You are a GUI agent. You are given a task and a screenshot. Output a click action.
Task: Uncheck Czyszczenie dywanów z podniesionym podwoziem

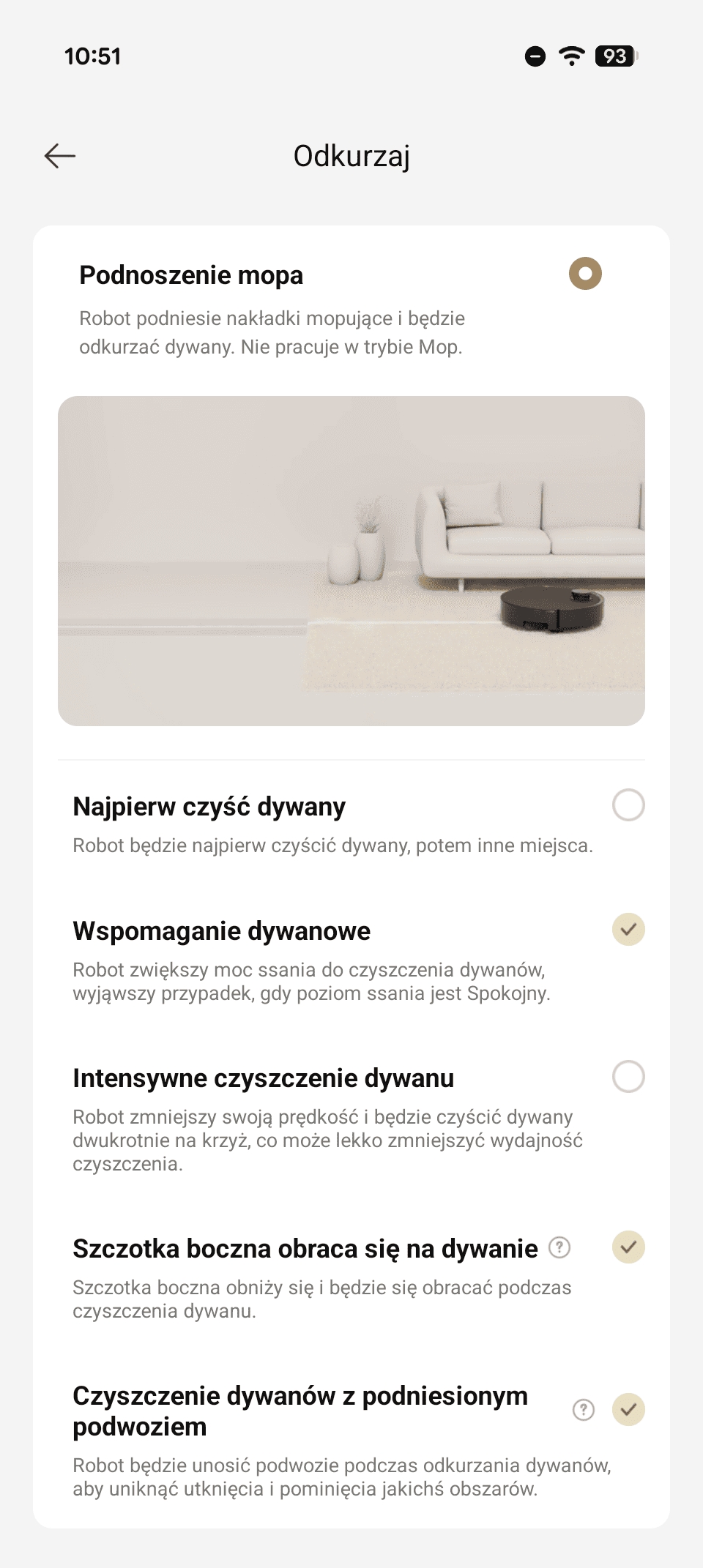(628, 1410)
